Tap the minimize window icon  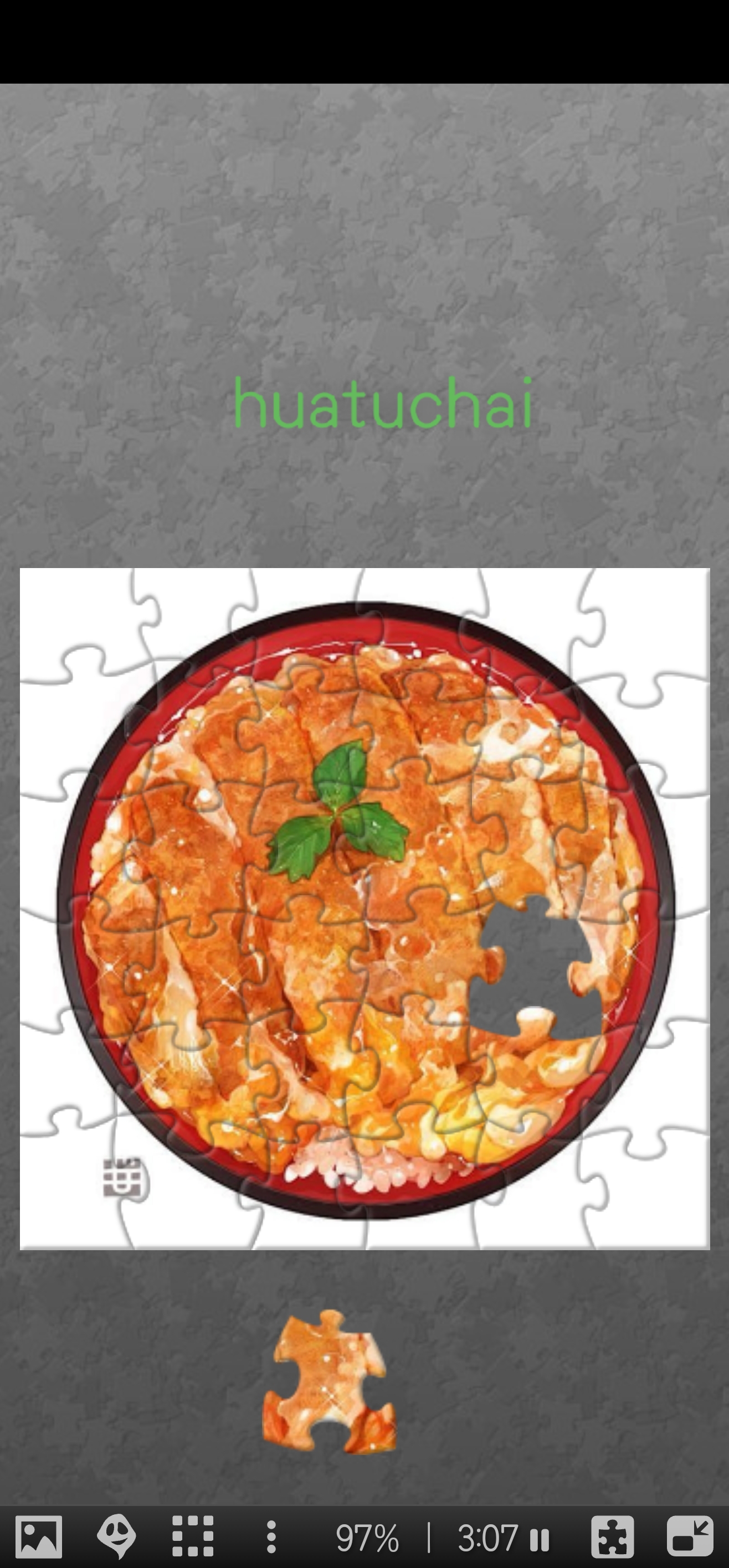(x=690, y=1537)
